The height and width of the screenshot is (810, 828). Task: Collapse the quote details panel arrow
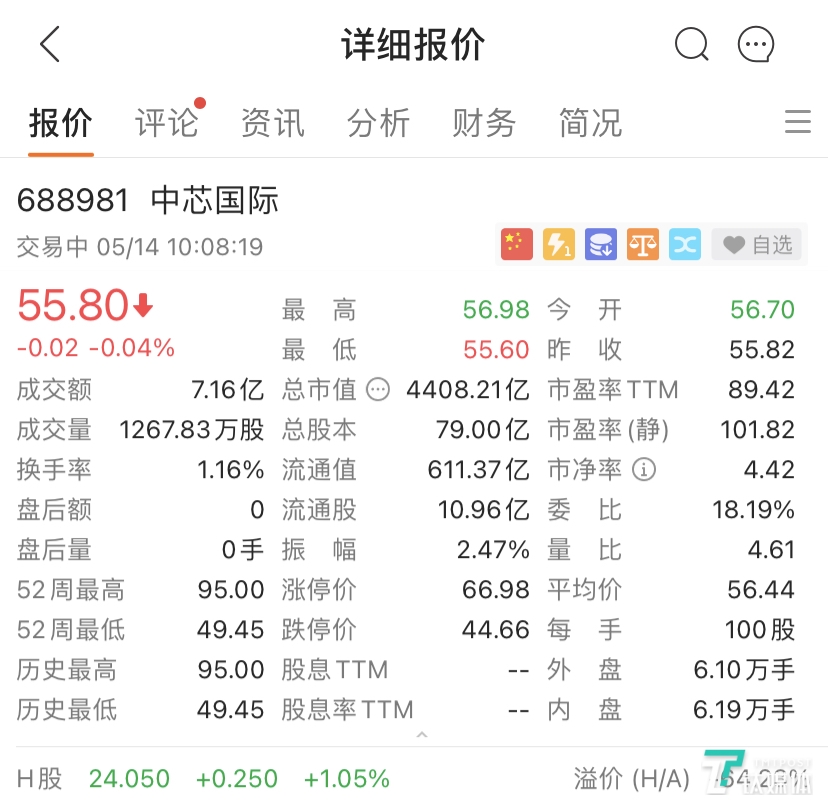pyautogui.click(x=421, y=735)
